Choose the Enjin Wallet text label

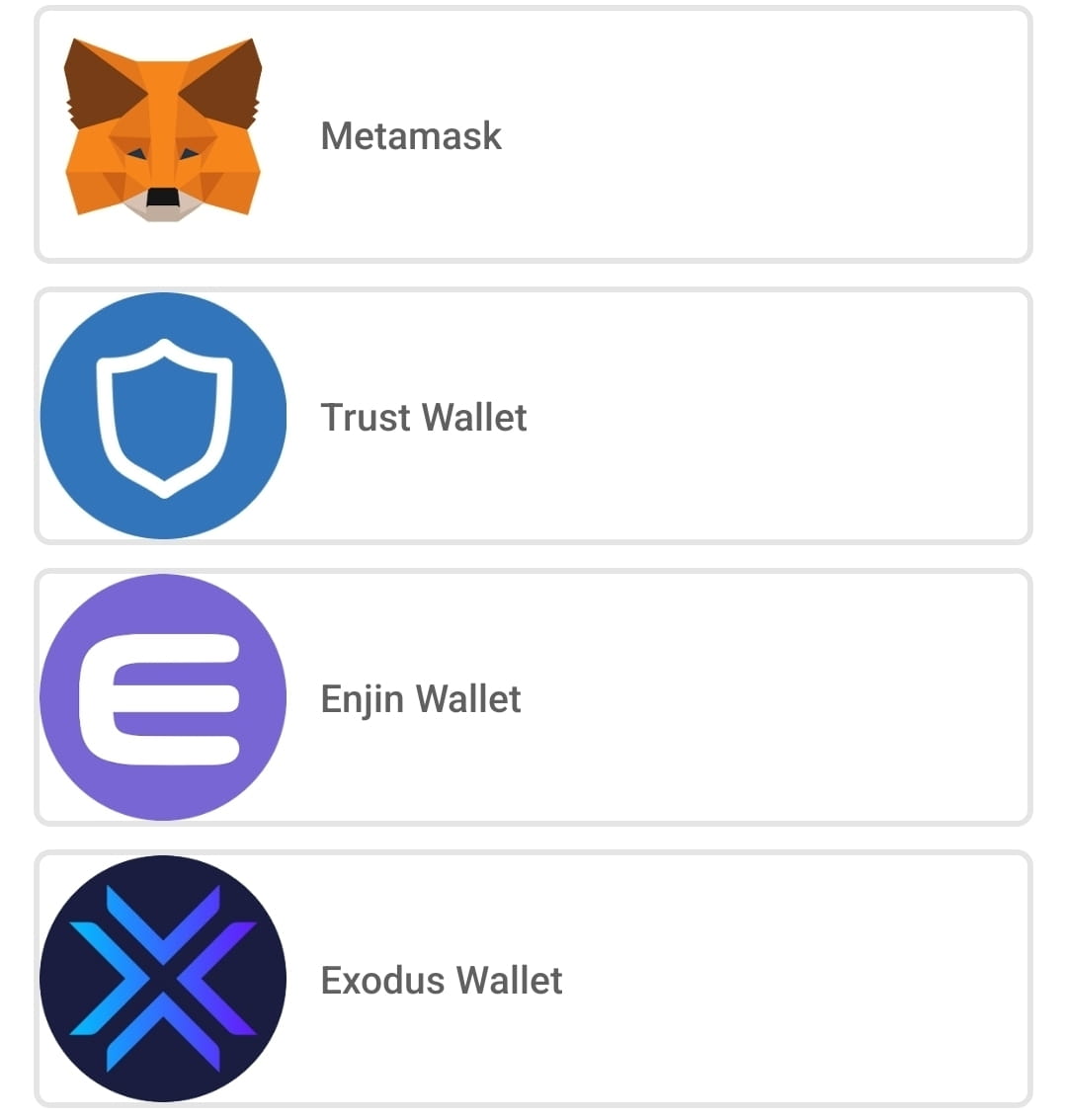pos(422,697)
